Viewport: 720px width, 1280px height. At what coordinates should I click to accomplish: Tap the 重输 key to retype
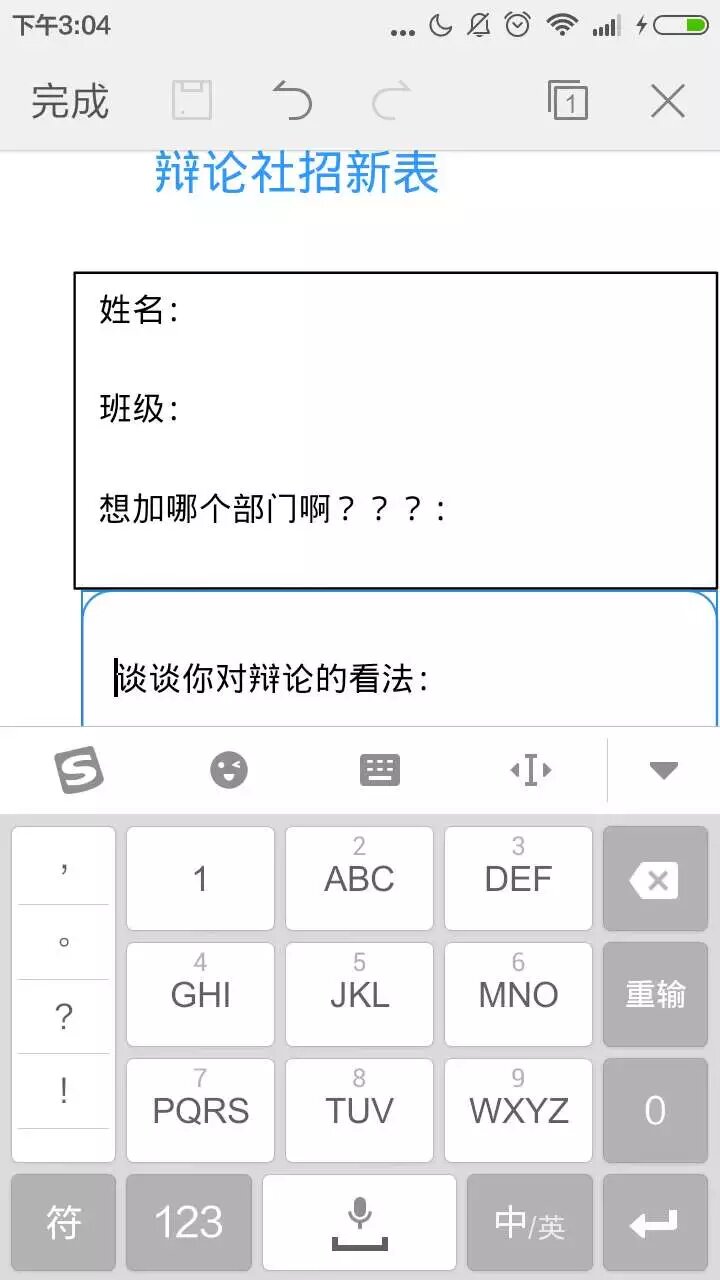pyautogui.click(x=655, y=994)
